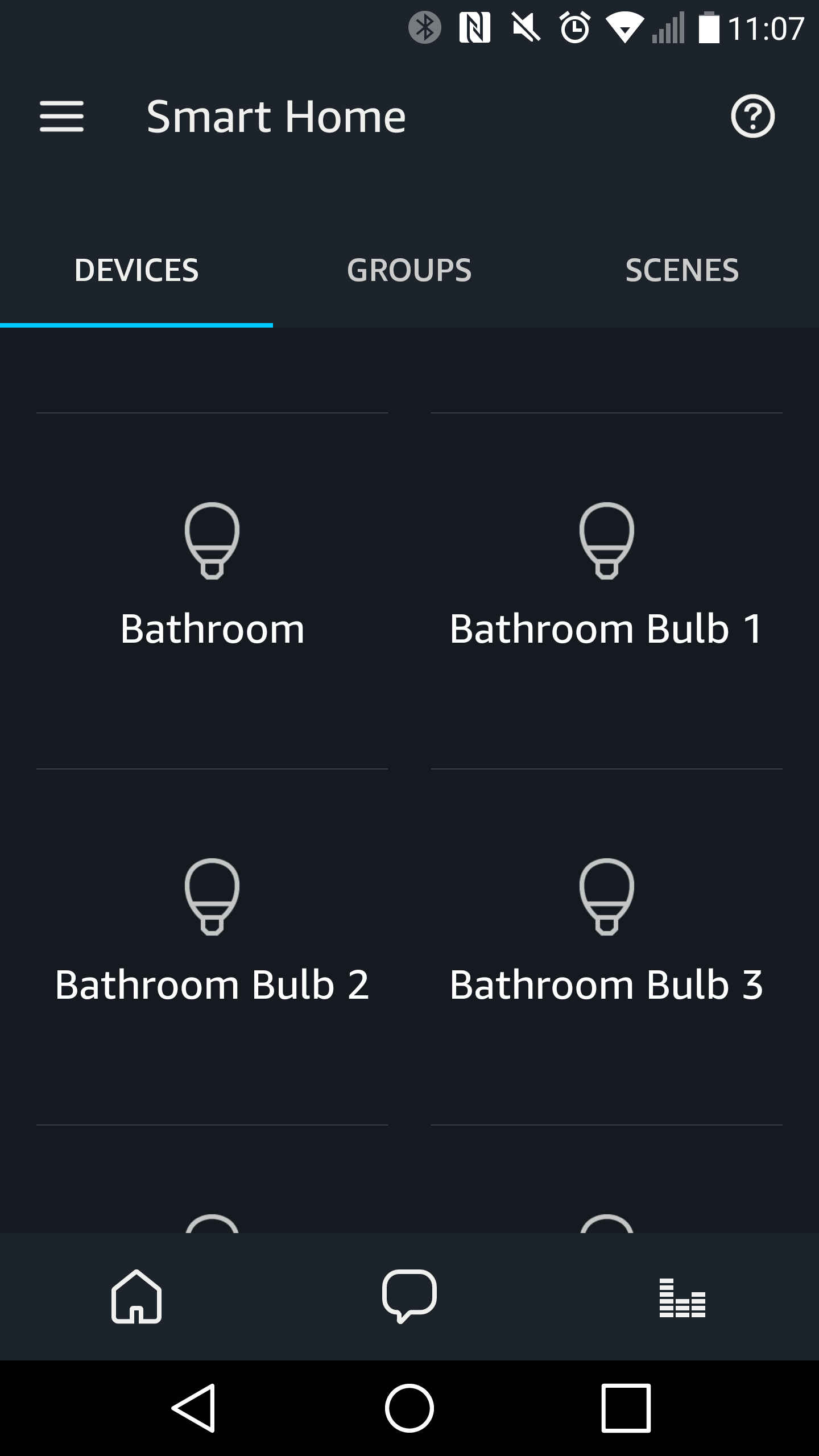Open the help question mark icon
This screenshot has width=819, height=1456.
752,117
